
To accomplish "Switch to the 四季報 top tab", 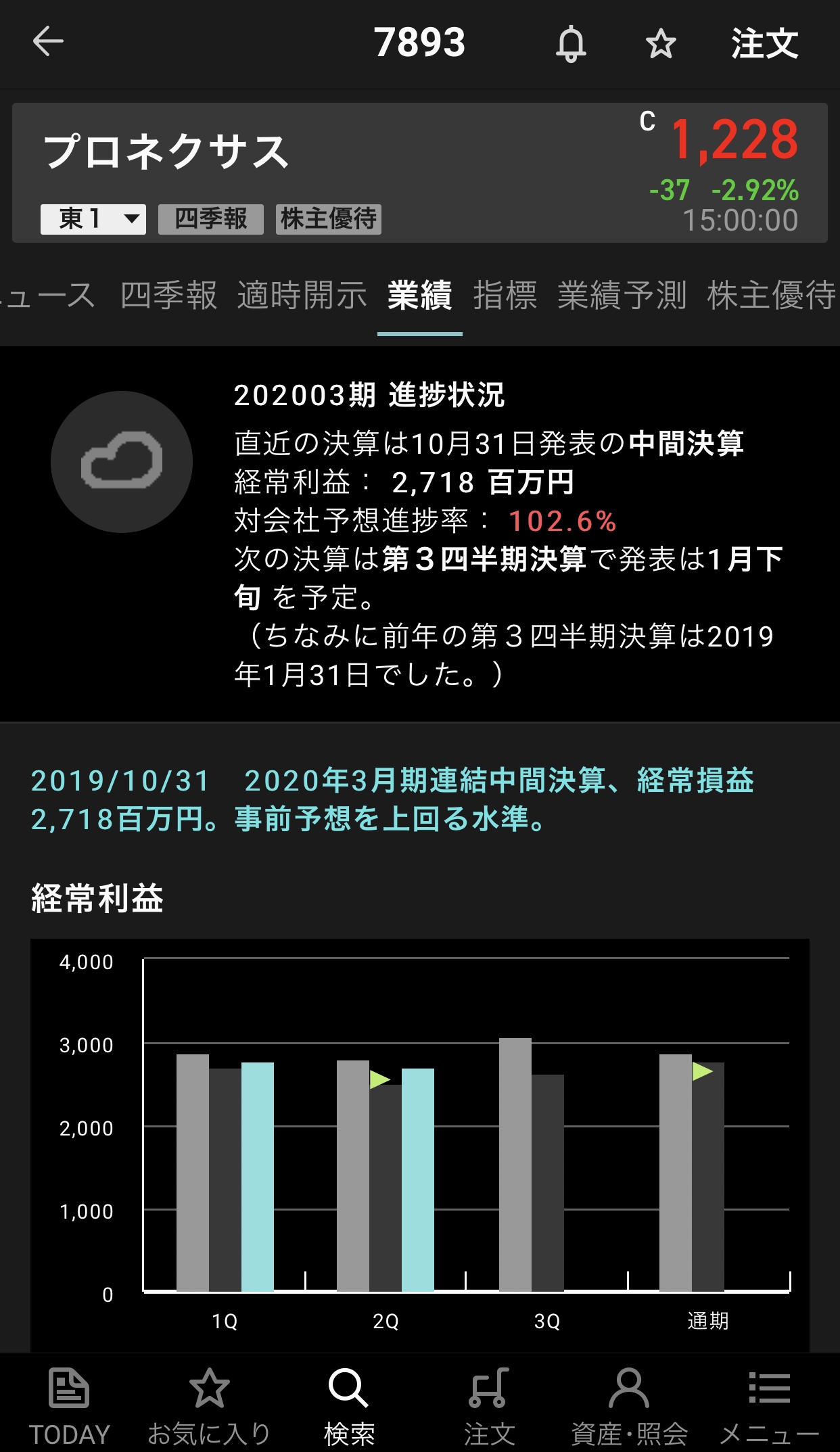I will click(x=168, y=296).
